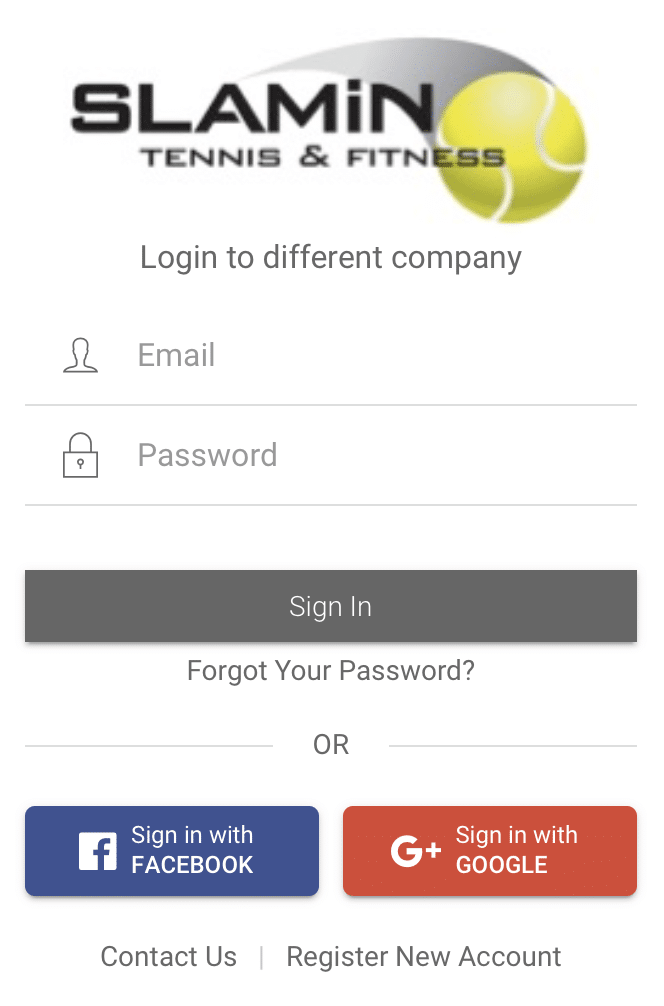Tap the Sign In button

point(330,606)
